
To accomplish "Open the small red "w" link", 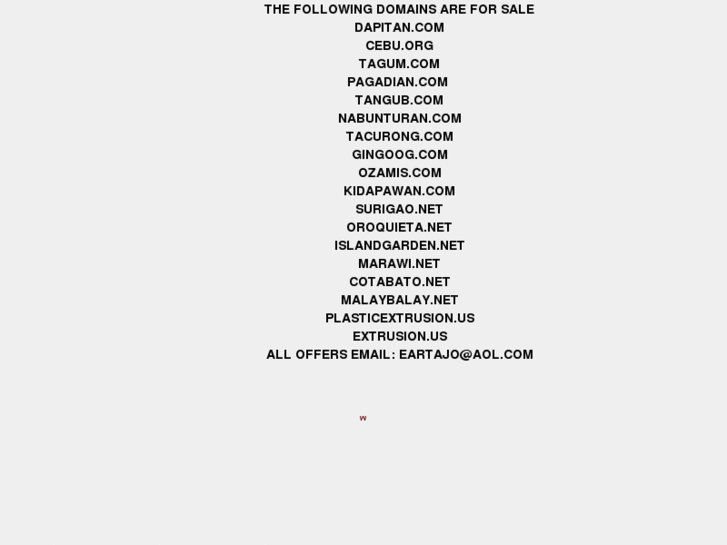I will [363, 418].
